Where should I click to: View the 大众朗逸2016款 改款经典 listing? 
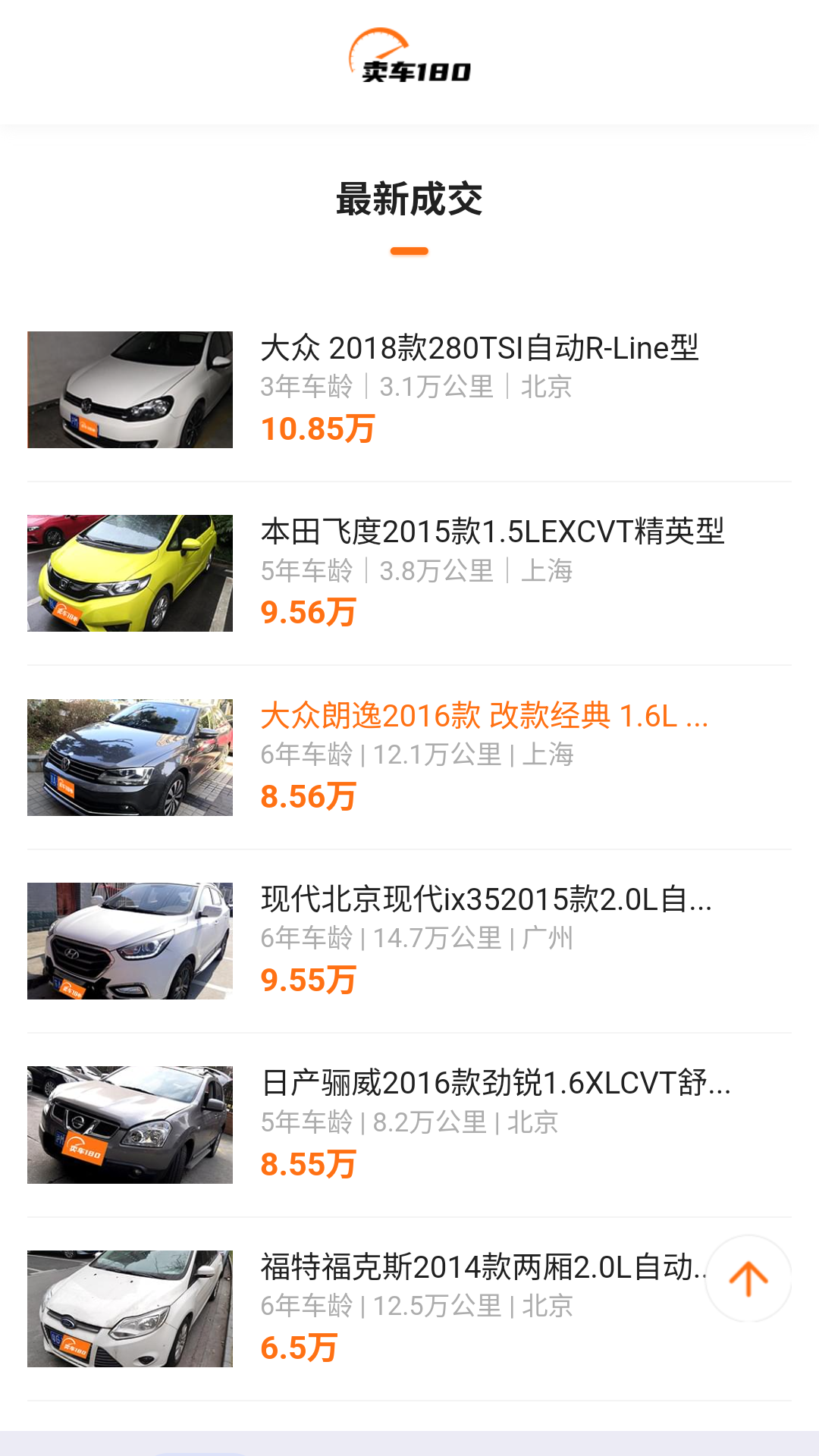[x=485, y=717]
